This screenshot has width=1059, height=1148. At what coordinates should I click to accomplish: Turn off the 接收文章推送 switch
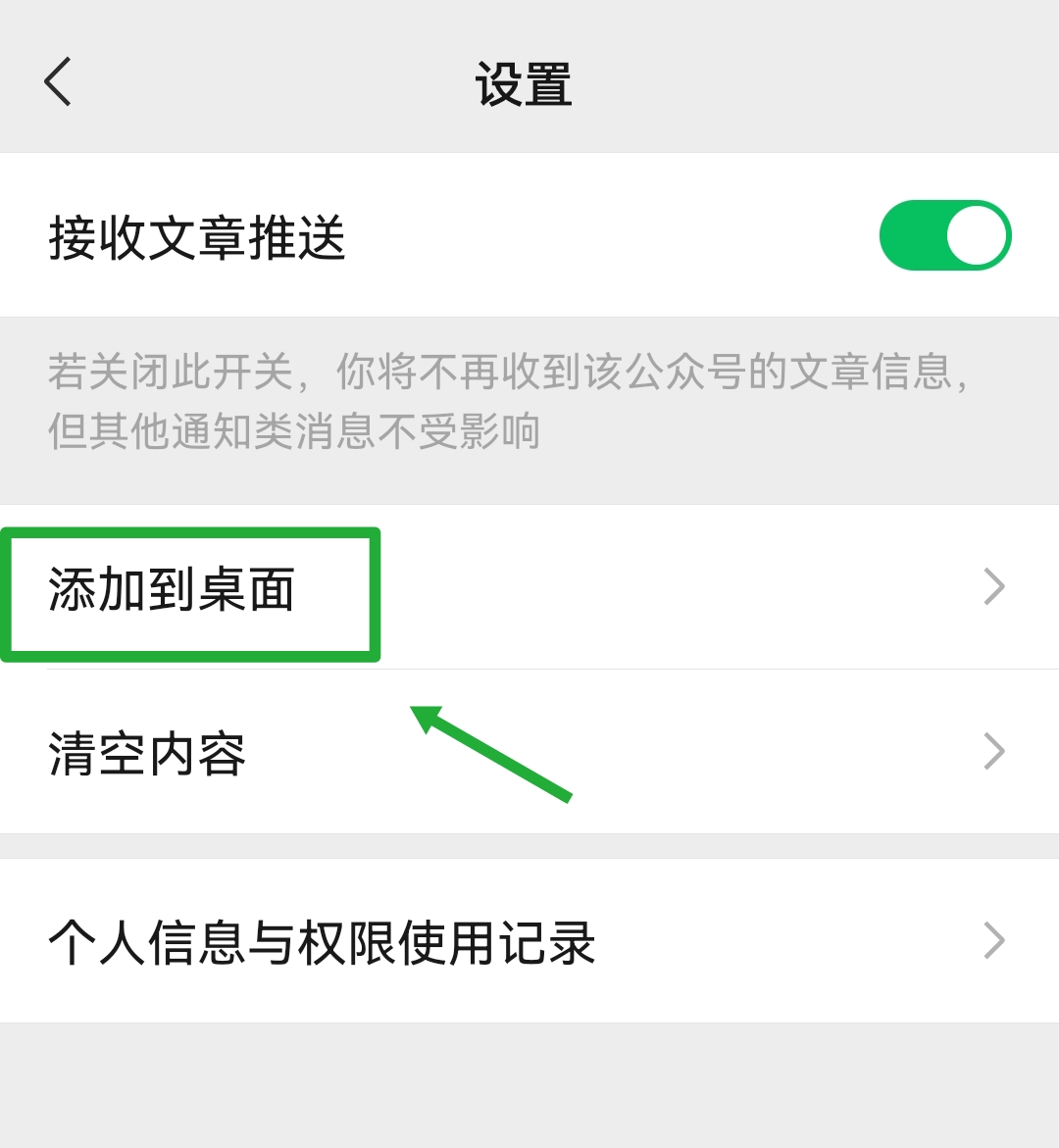tap(944, 235)
